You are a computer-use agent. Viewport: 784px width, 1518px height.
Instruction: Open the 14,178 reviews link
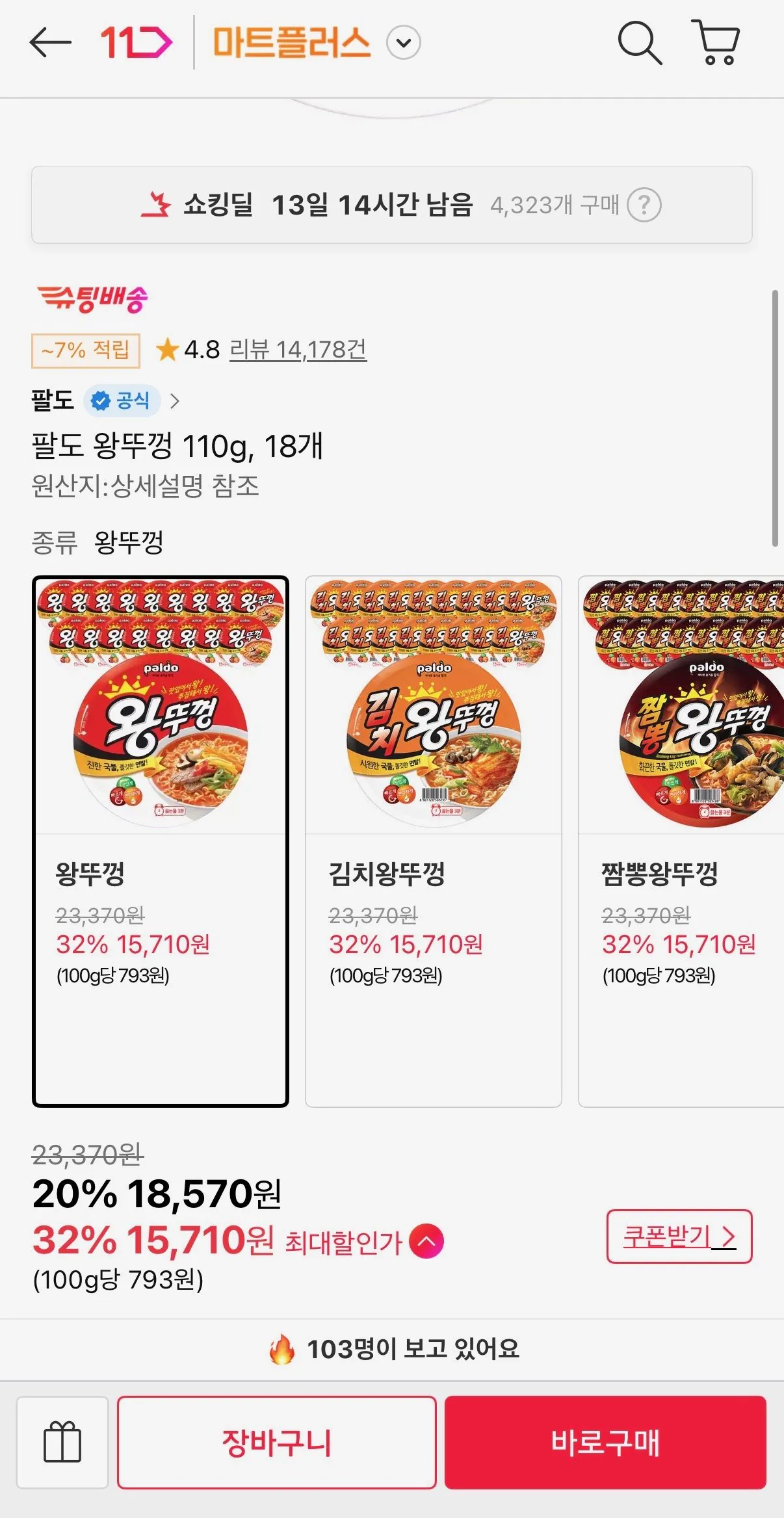coord(298,349)
